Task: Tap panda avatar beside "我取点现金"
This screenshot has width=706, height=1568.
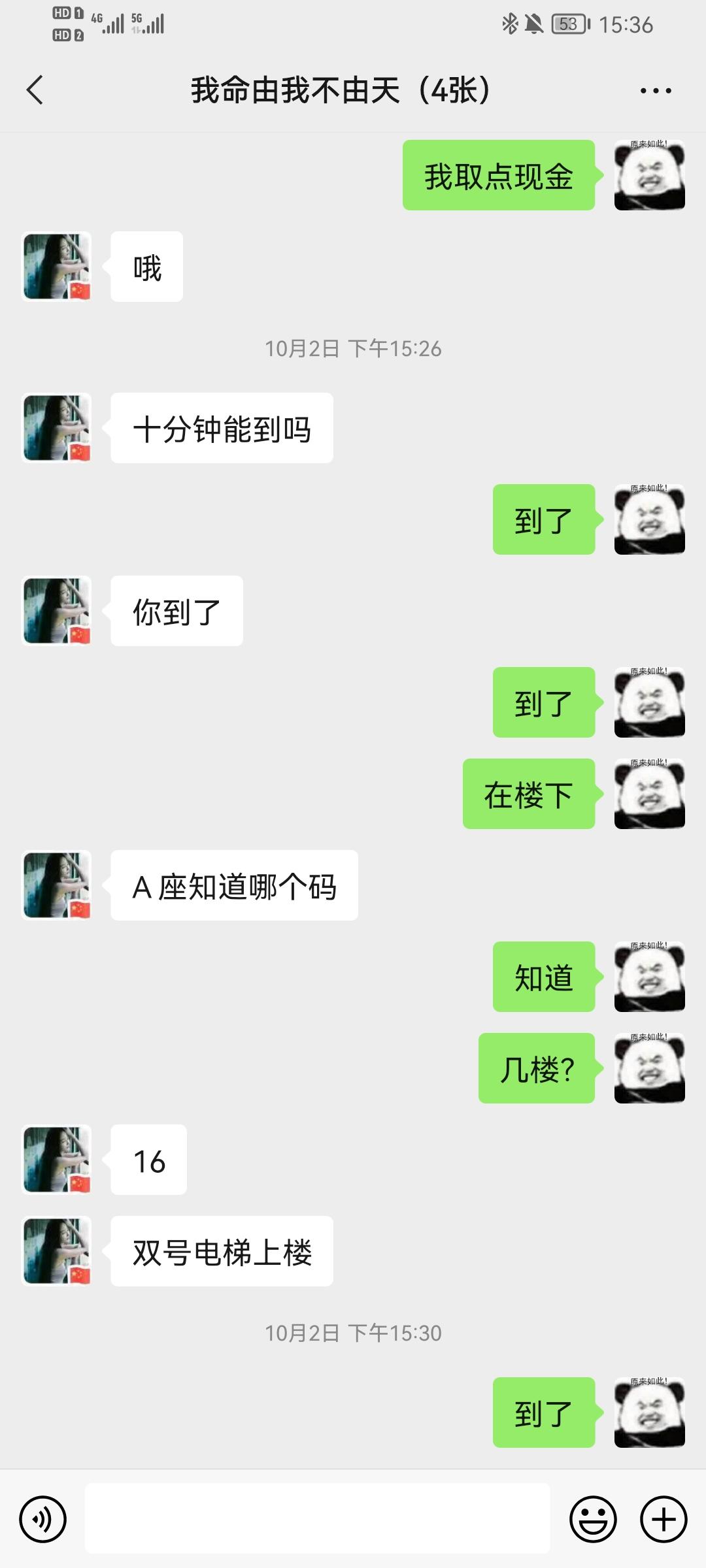Action: [x=649, y=175]
